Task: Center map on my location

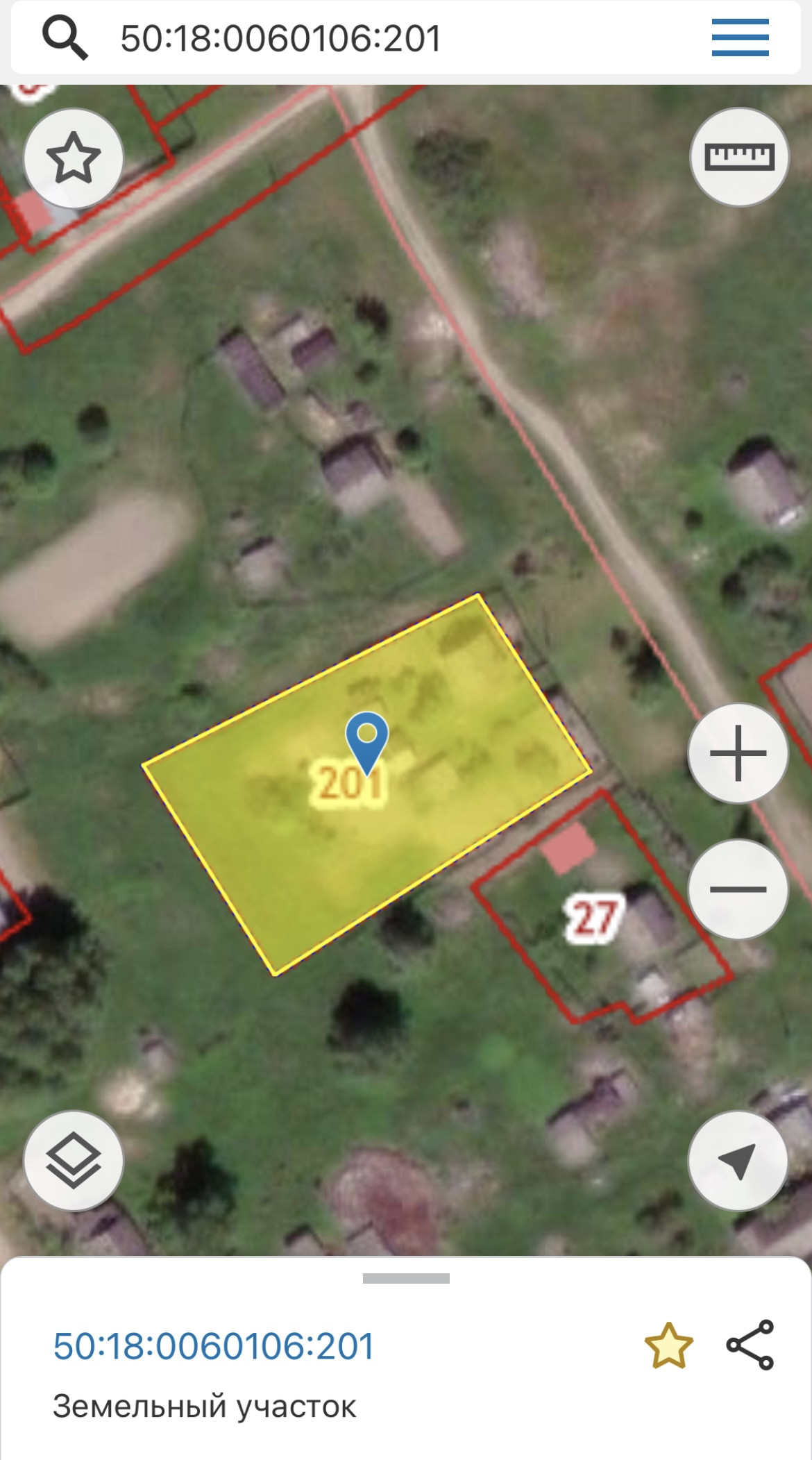Action: tap(738, 1161)
